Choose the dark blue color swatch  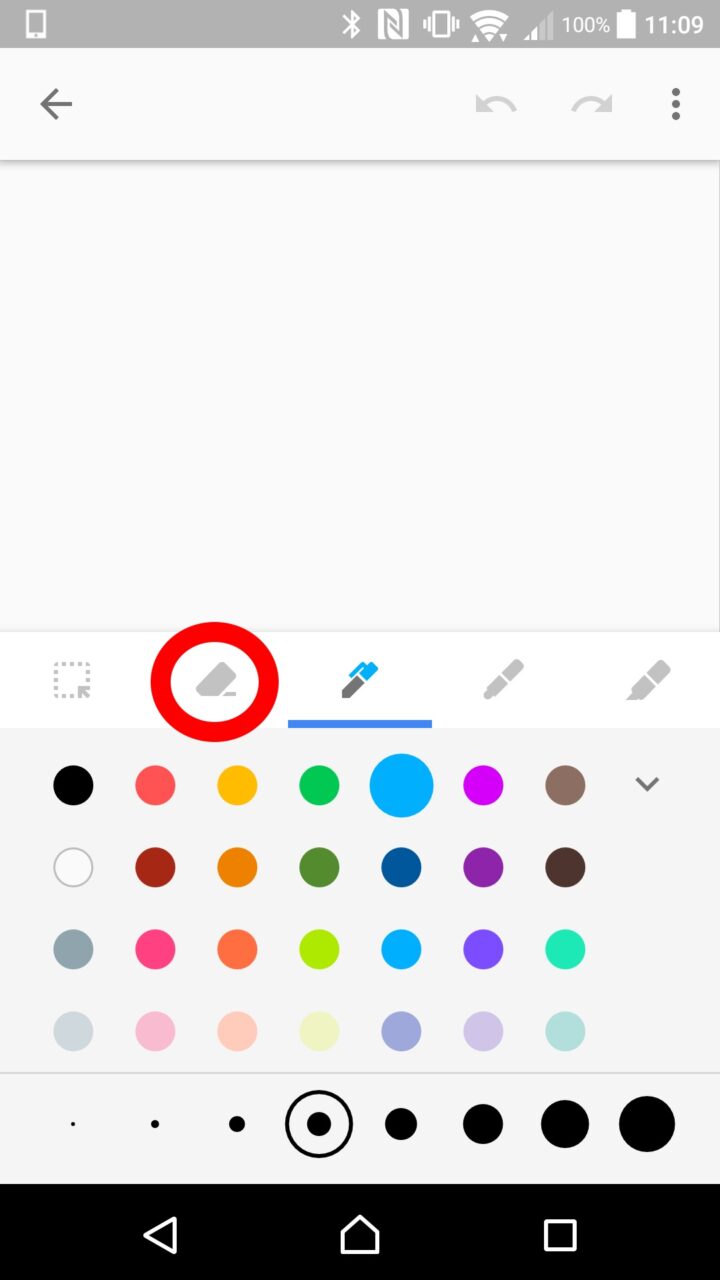click(401, 867)
